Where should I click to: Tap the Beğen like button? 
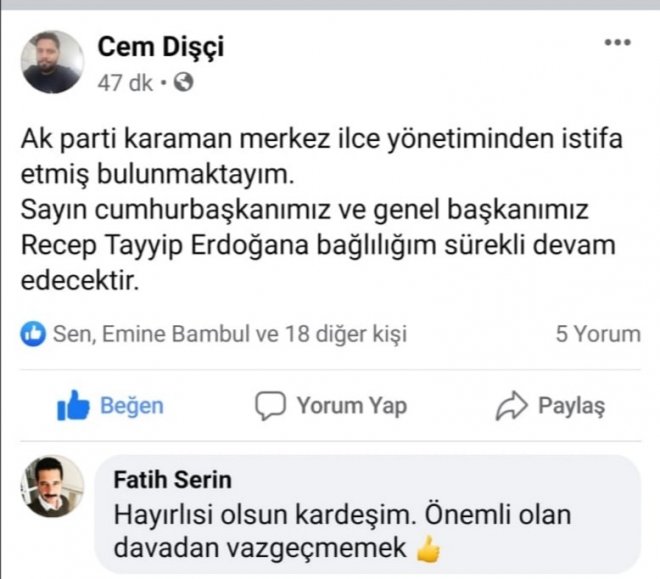111,406
